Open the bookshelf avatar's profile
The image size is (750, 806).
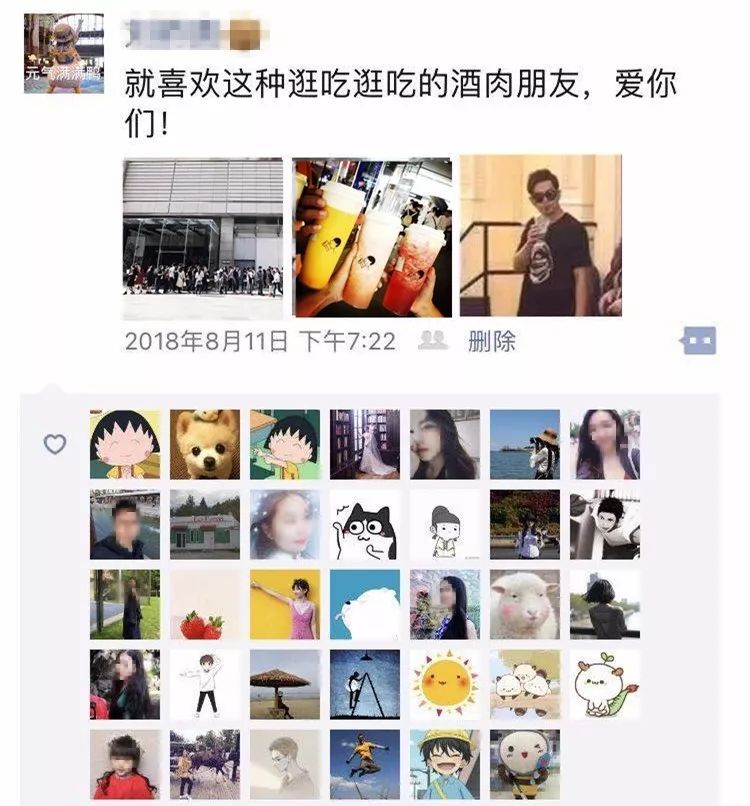tap(365, 444)
